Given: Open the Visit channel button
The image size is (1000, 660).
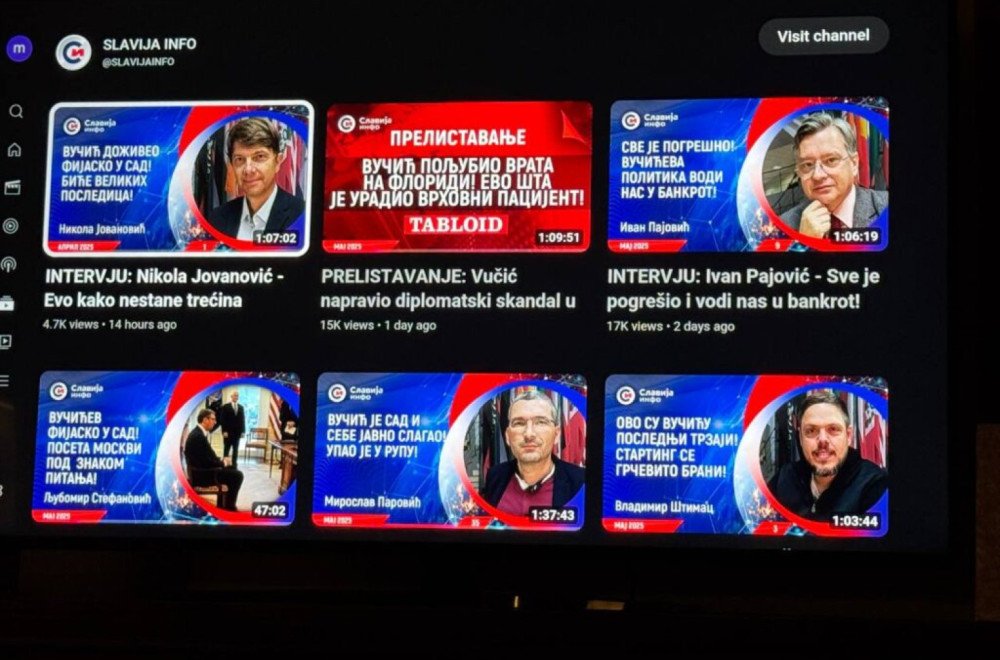Looking at the screenshot, I should pos(823,36).
